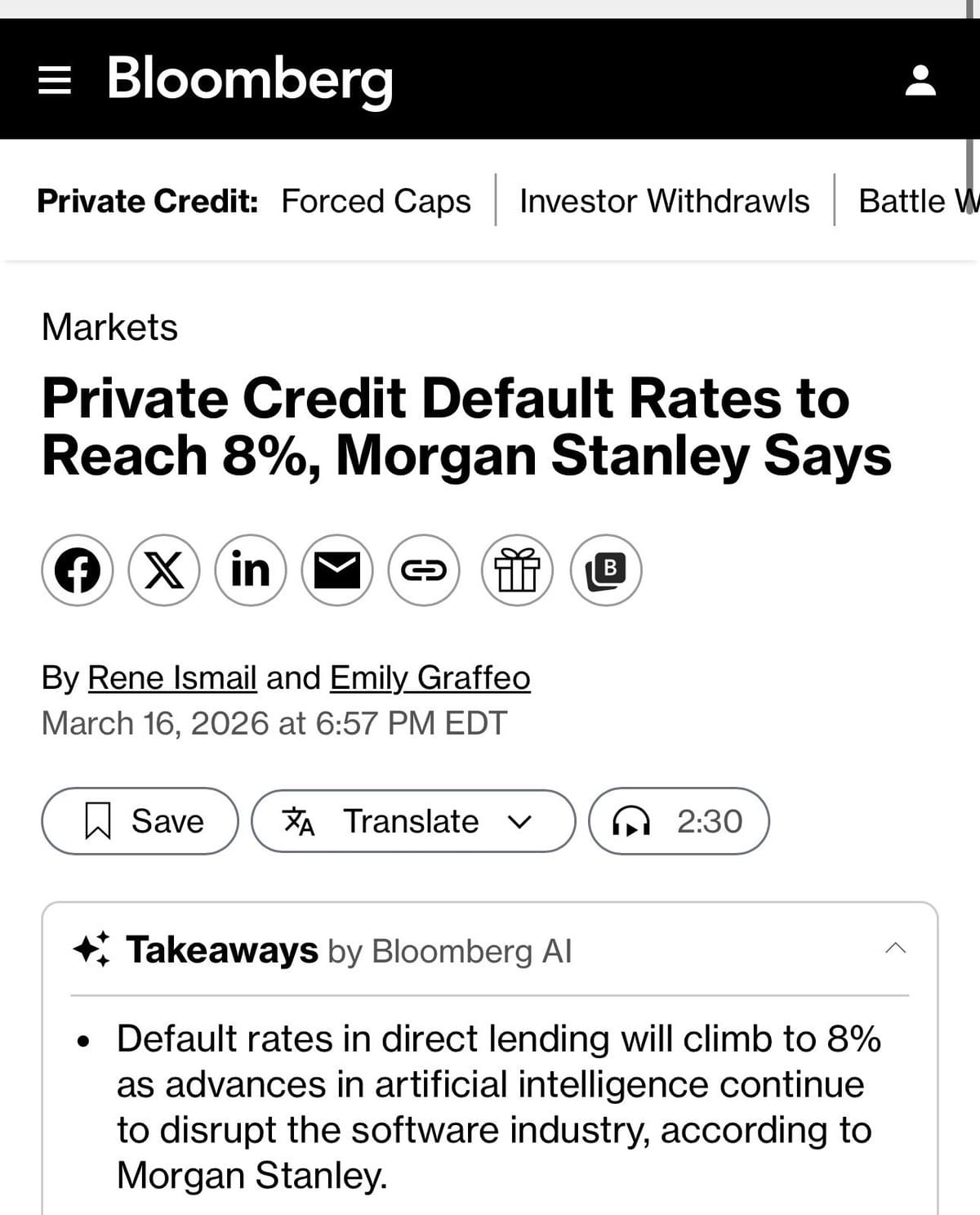Share the article on Facebook
This screenshot has width=980, height=1215.
click(x=78, y=570)
